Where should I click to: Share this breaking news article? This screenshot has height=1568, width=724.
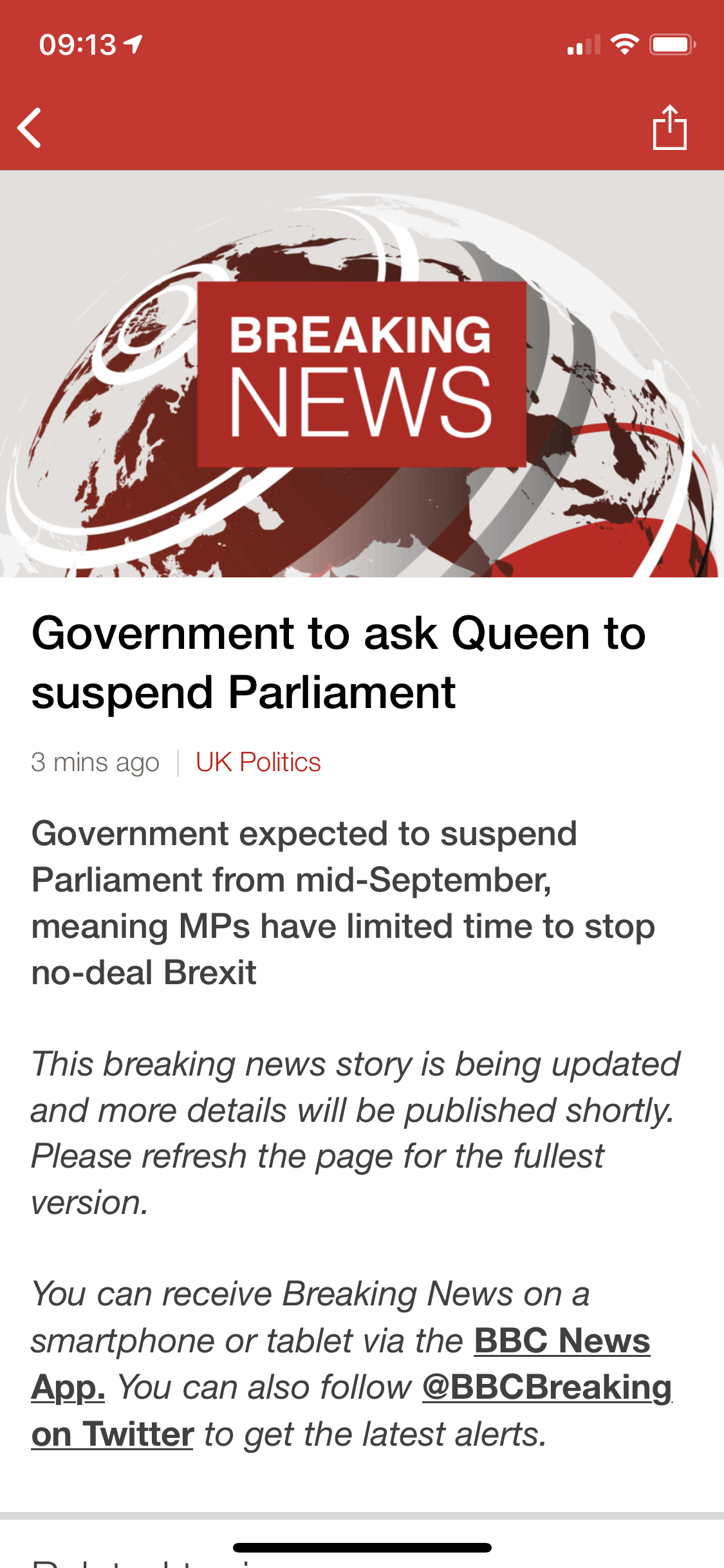670,127
